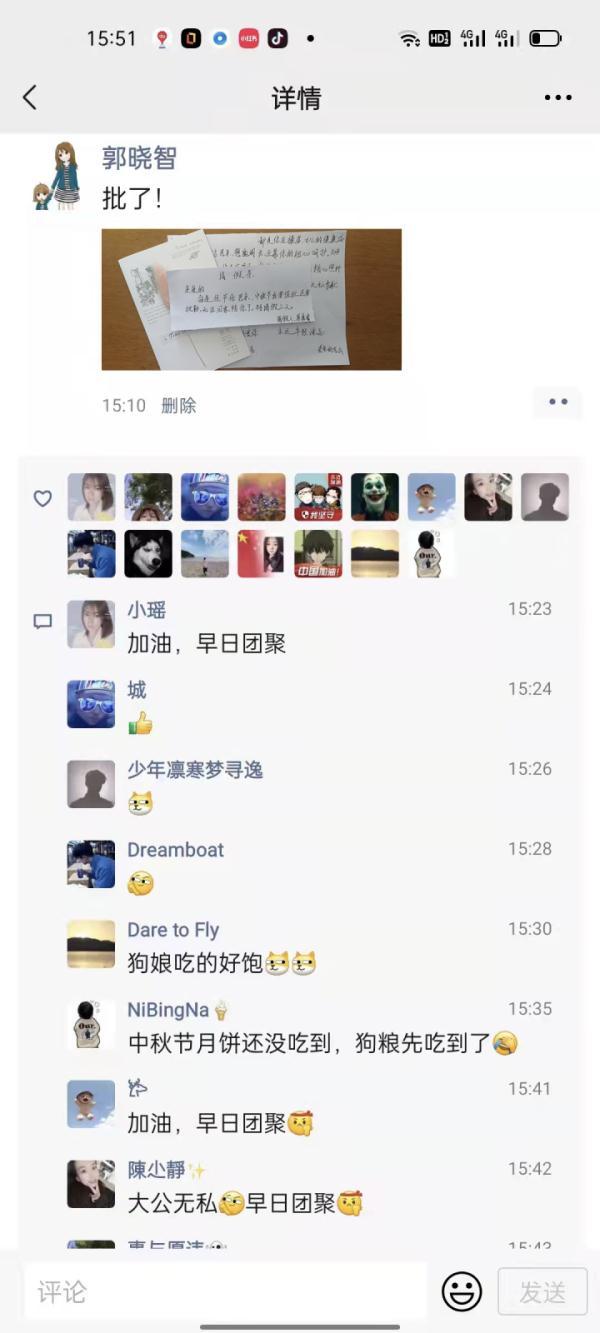The image size is (600, 1333).
Task: Tap the comment from Dreamboat
Action: (x=141, y=883)
